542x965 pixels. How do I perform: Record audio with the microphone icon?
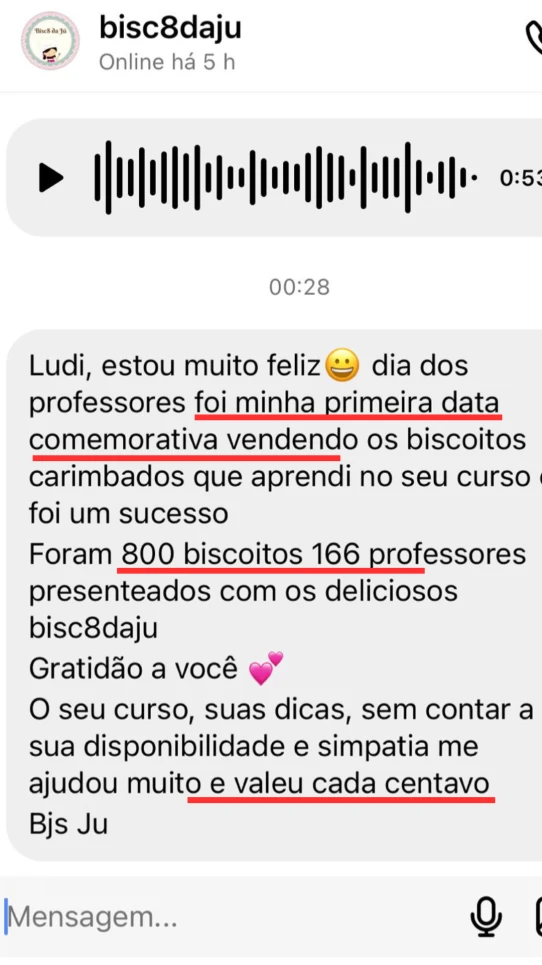486,917
